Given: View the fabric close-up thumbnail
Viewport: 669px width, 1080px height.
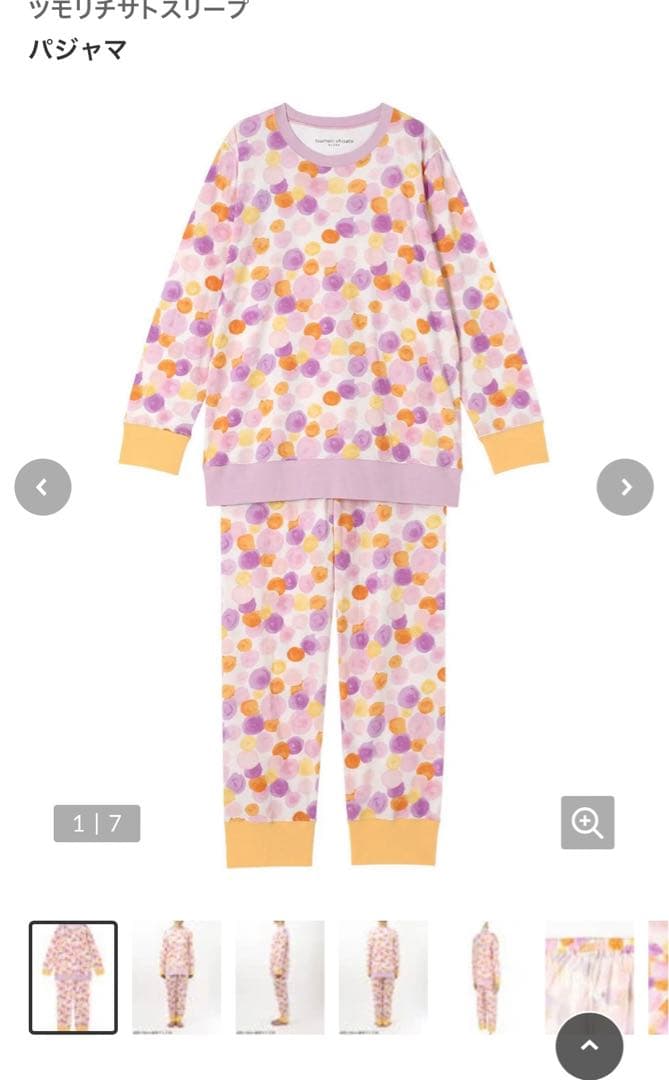Looking at the screenshot, I should click(589, 970).
